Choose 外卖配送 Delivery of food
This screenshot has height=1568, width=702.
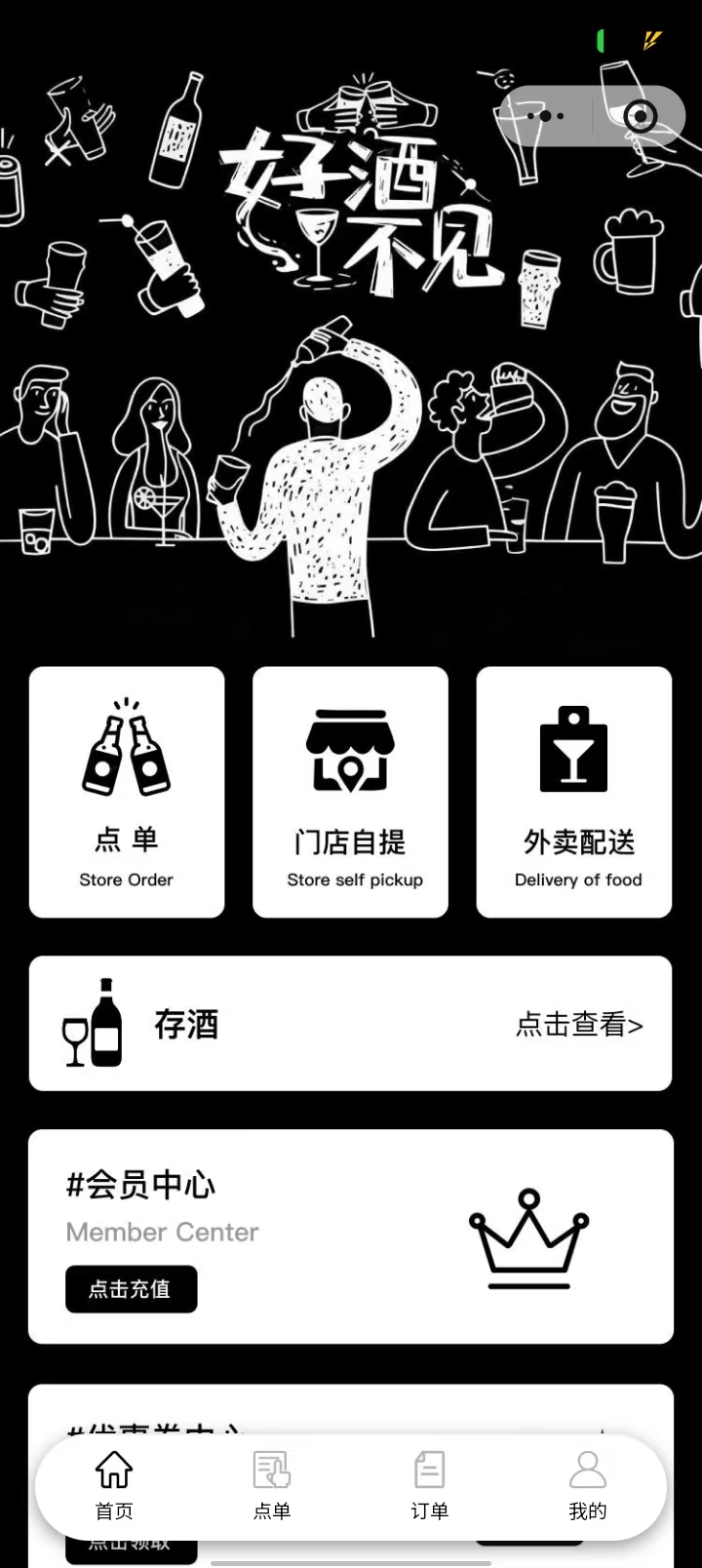pyautogui.click(x=574, y=792)
